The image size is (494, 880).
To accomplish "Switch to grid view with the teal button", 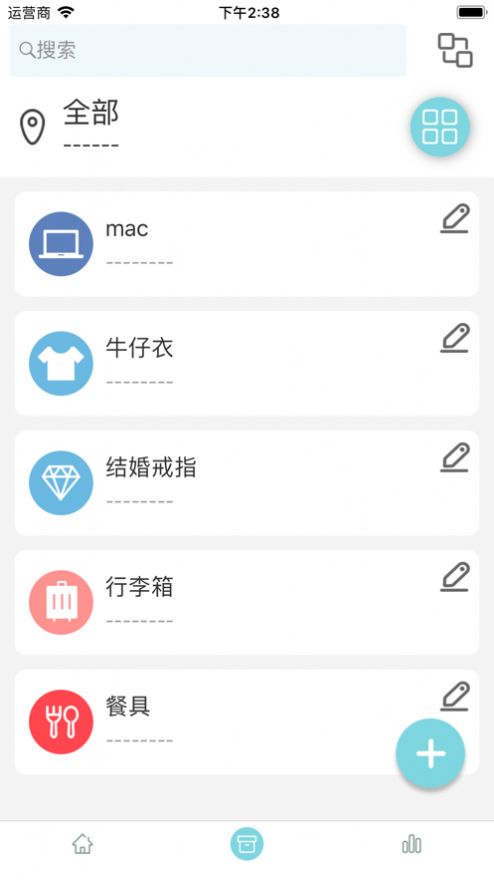I will (x=440, y=127).
